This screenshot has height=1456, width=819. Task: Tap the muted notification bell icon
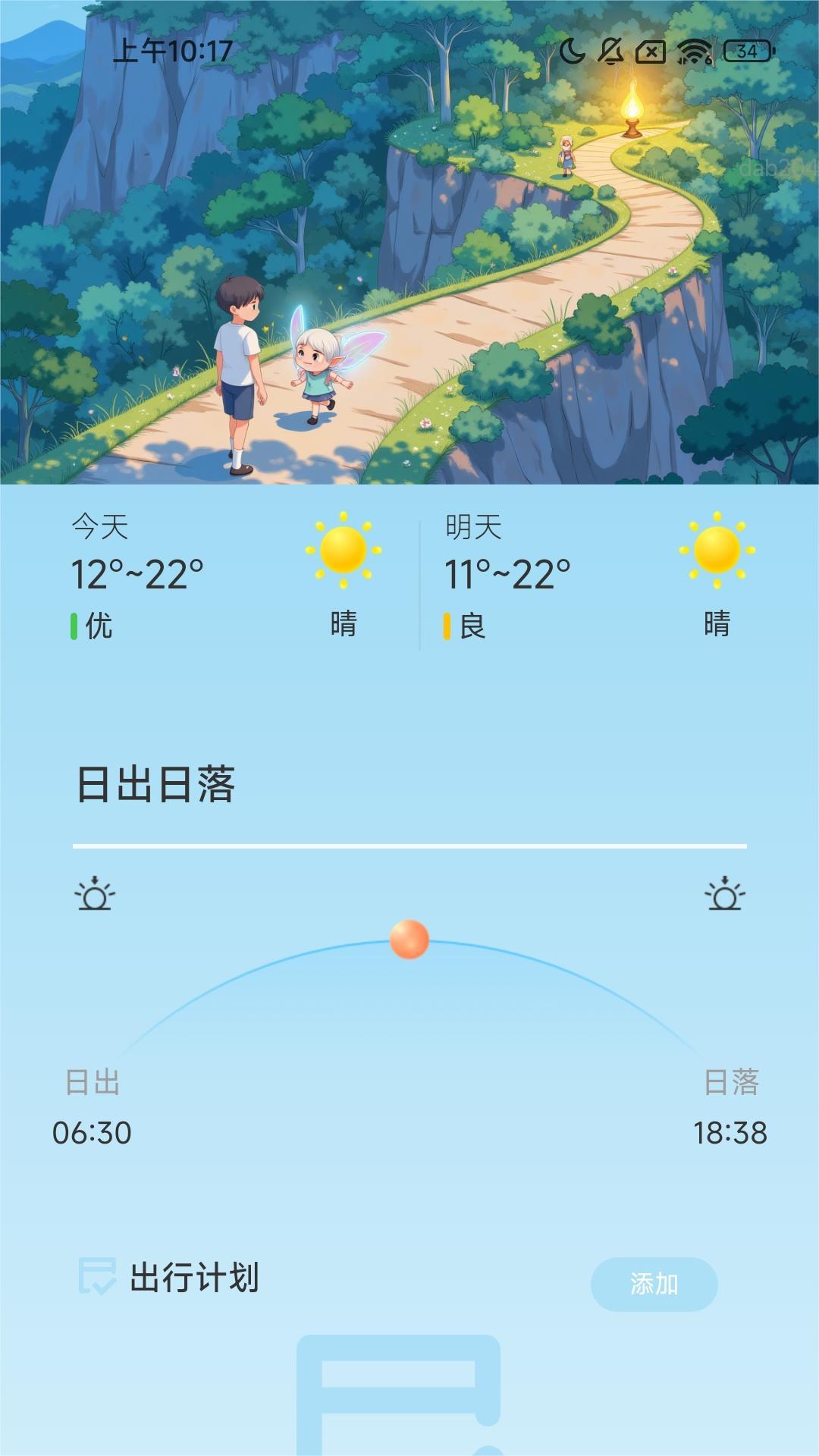(x=610, y=52)
